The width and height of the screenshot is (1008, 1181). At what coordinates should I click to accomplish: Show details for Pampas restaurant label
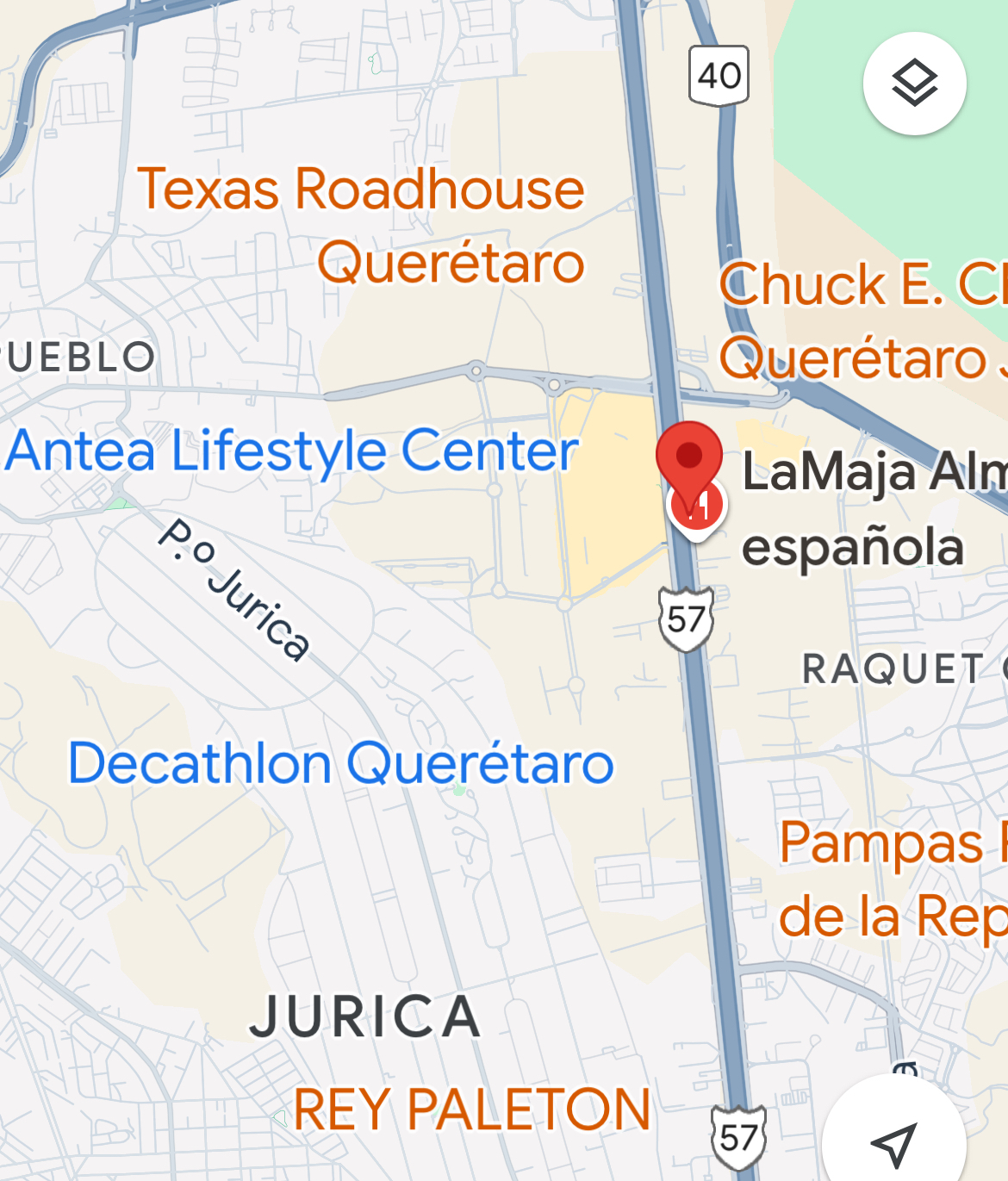[893, 879]
